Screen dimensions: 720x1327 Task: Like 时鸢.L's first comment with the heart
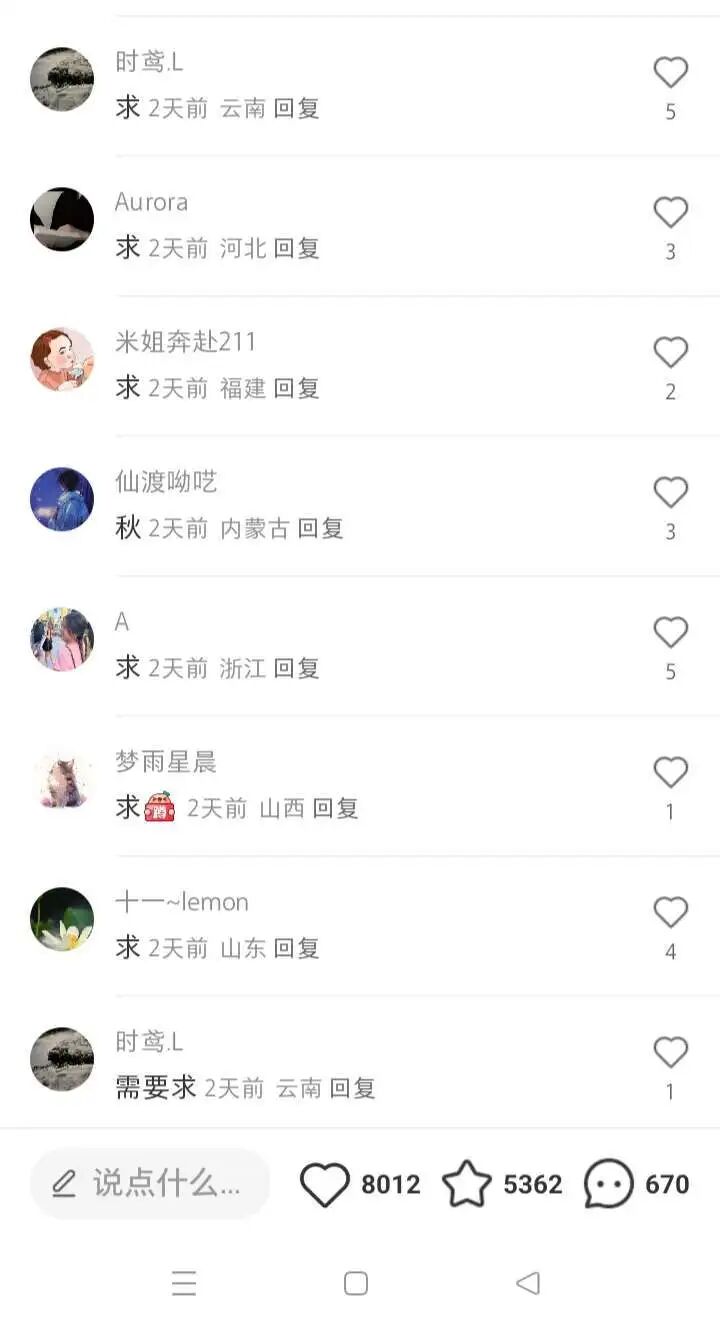coord(670,71)
